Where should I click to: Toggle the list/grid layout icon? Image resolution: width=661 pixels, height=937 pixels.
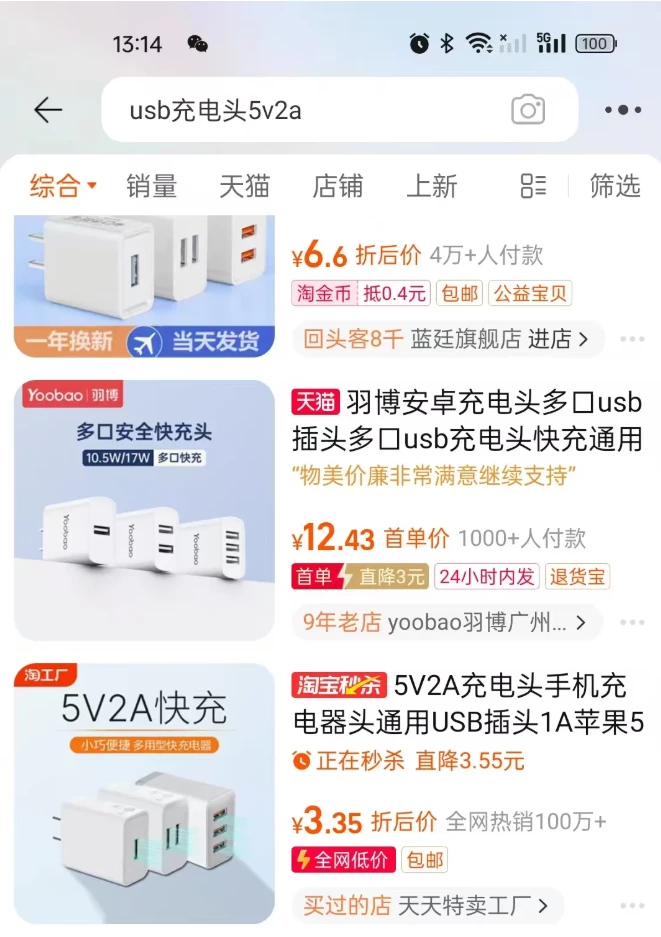pyautogui.click(x=533, y=186)
